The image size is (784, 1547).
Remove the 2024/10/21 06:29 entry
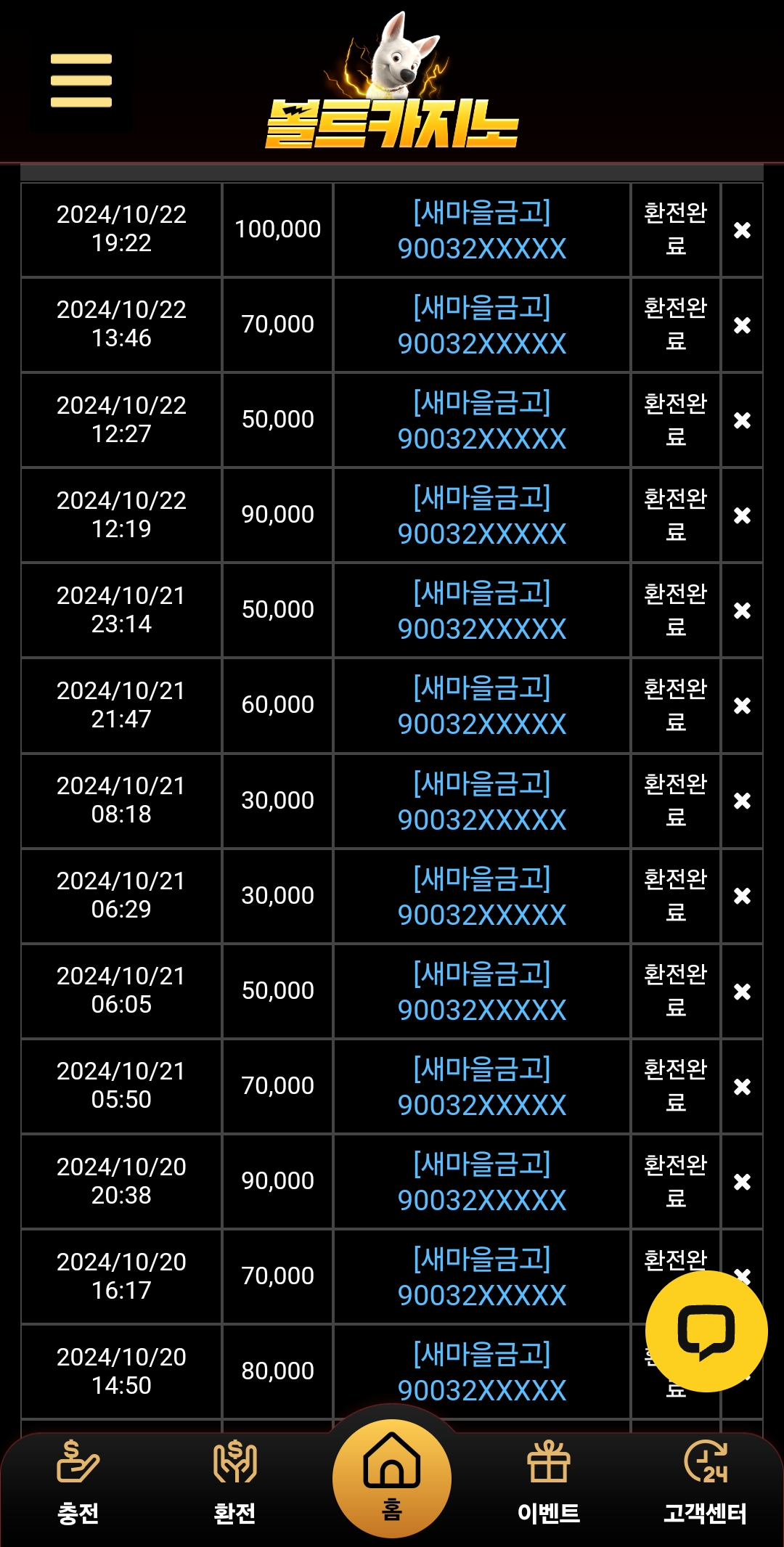[x=742, y=896]
